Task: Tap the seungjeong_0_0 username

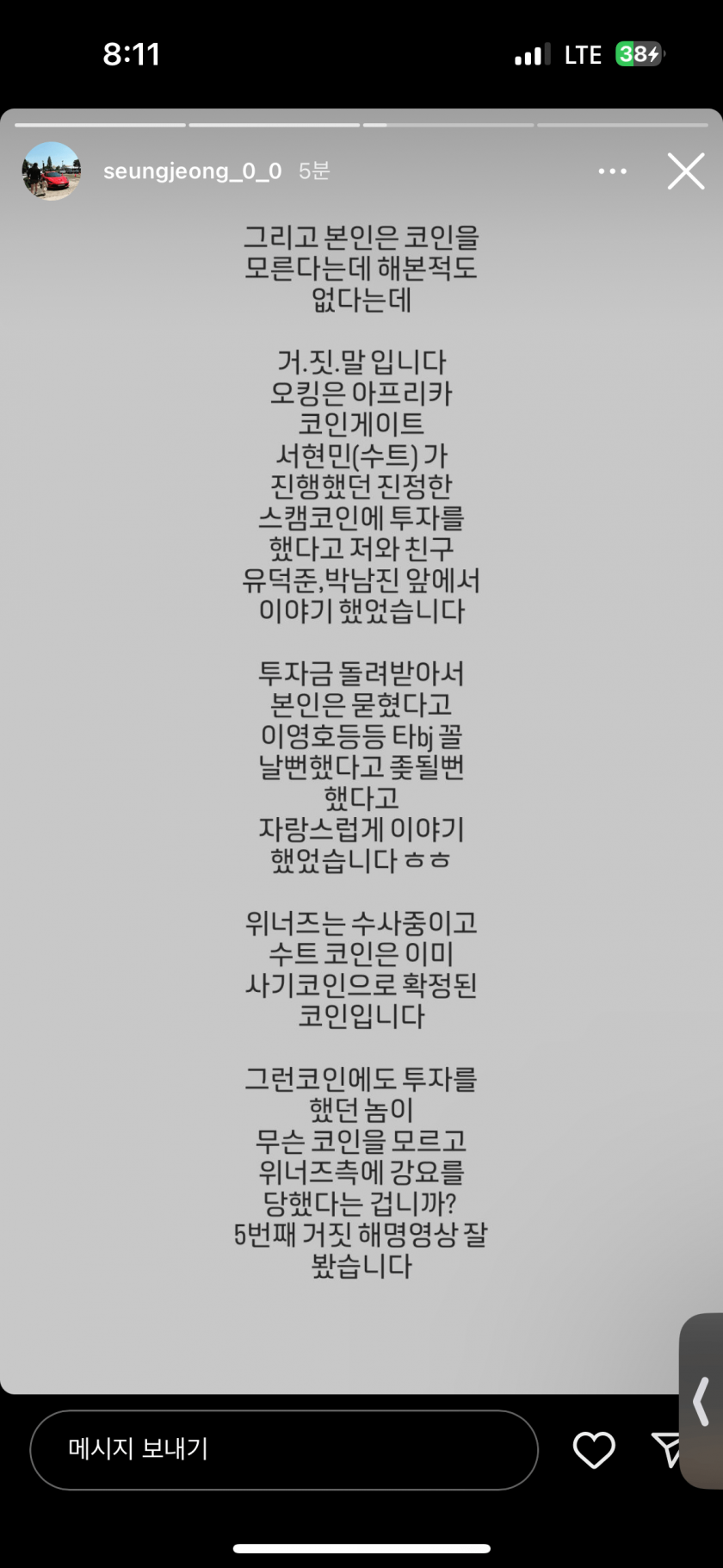Action: [192, 171]
